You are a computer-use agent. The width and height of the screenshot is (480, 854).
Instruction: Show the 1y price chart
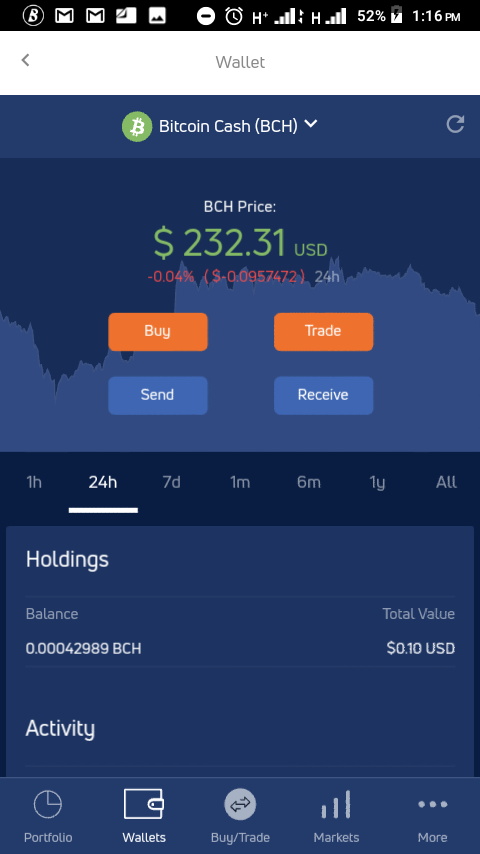(x=377, y=483)
